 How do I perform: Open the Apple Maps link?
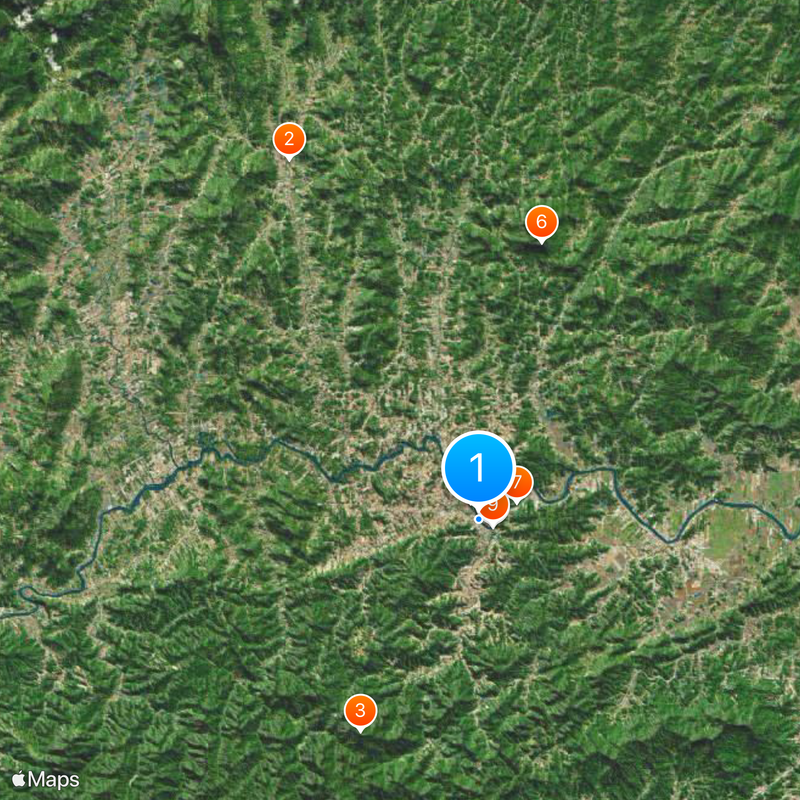pyautogui.click(x=45, y=779)
